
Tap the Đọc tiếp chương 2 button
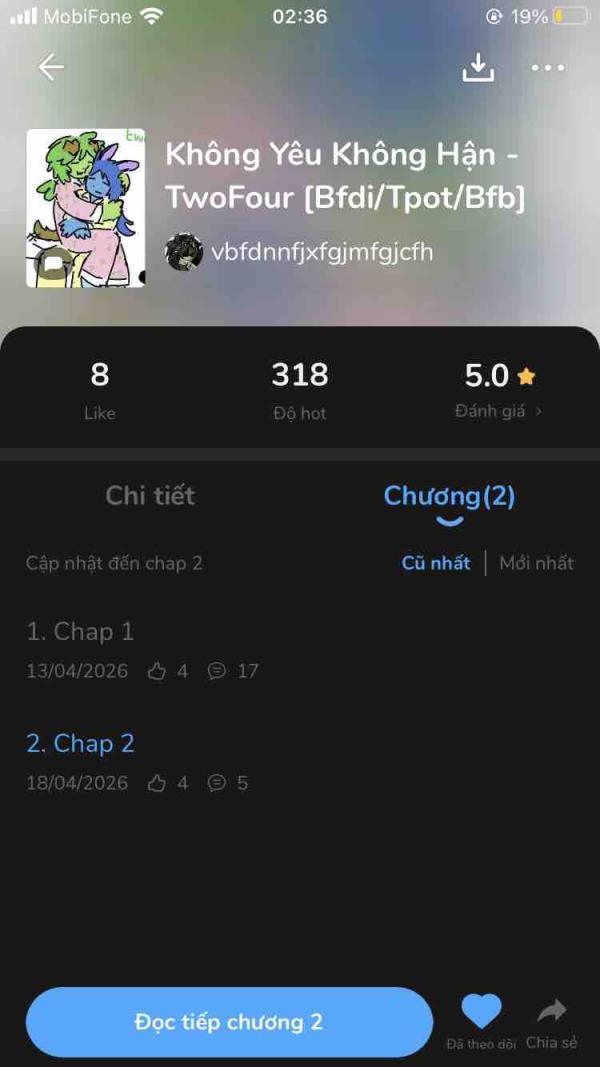229,1022
